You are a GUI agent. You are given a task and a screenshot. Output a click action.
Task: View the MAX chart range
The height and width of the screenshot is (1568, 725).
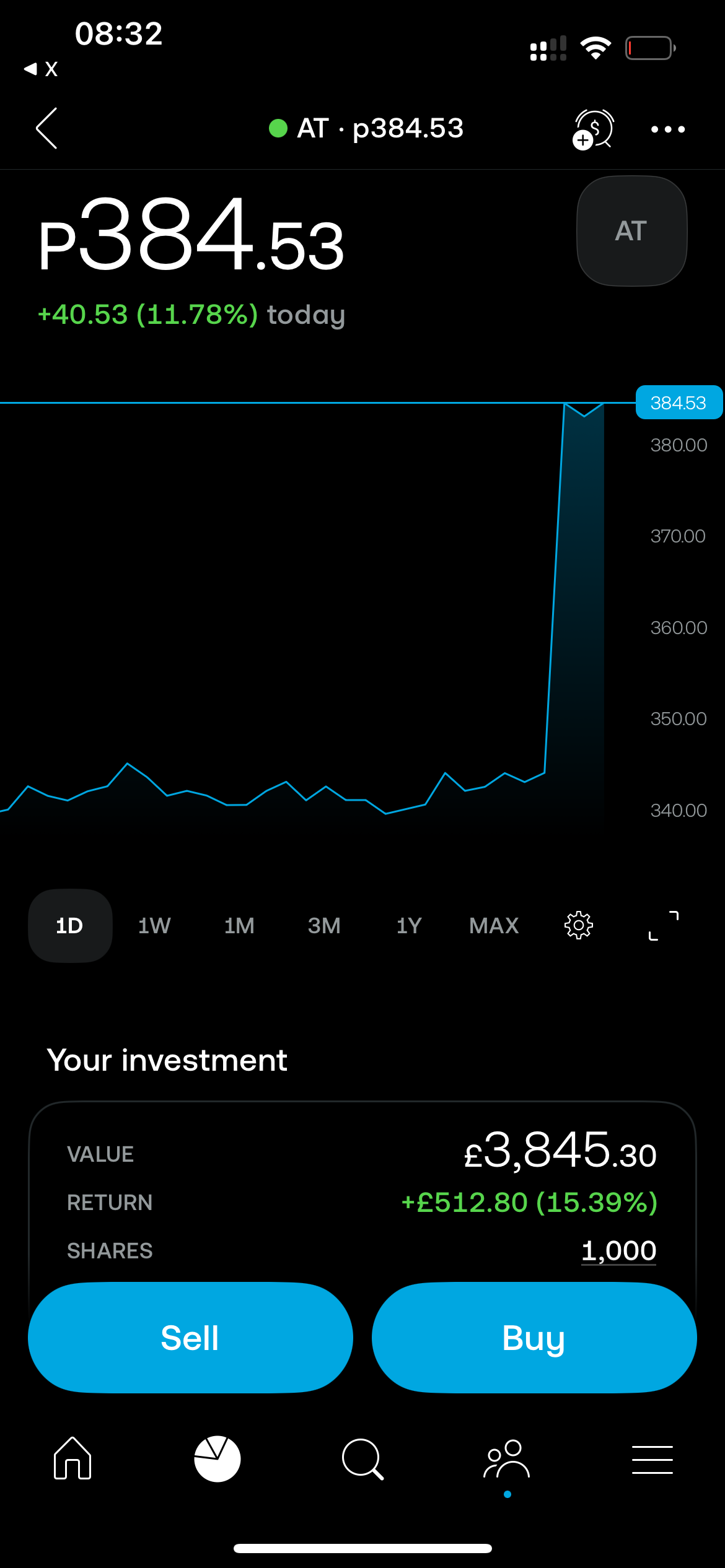coord(494,925)
